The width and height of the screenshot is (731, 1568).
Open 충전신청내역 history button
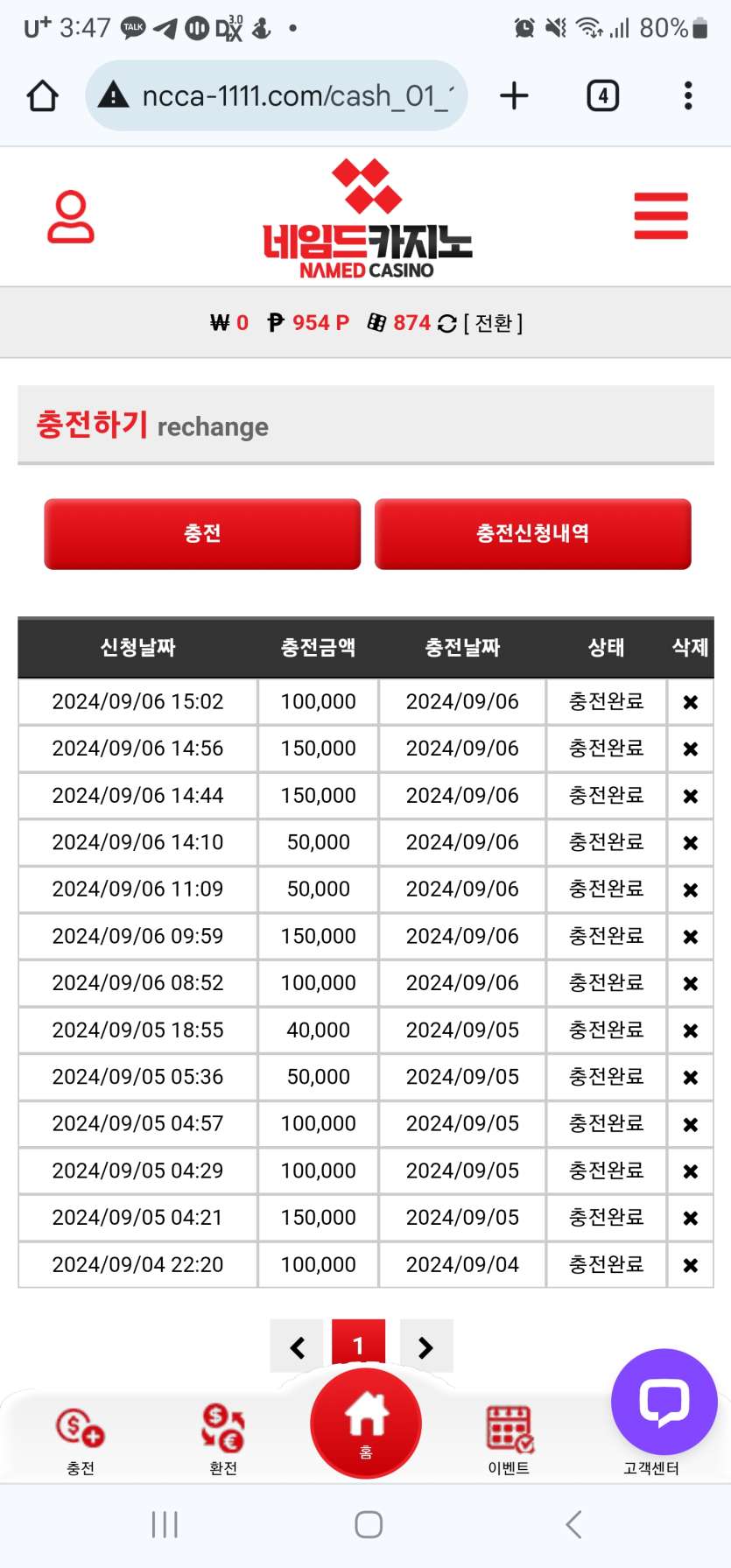pyautogui.click(x=532, y=533)
